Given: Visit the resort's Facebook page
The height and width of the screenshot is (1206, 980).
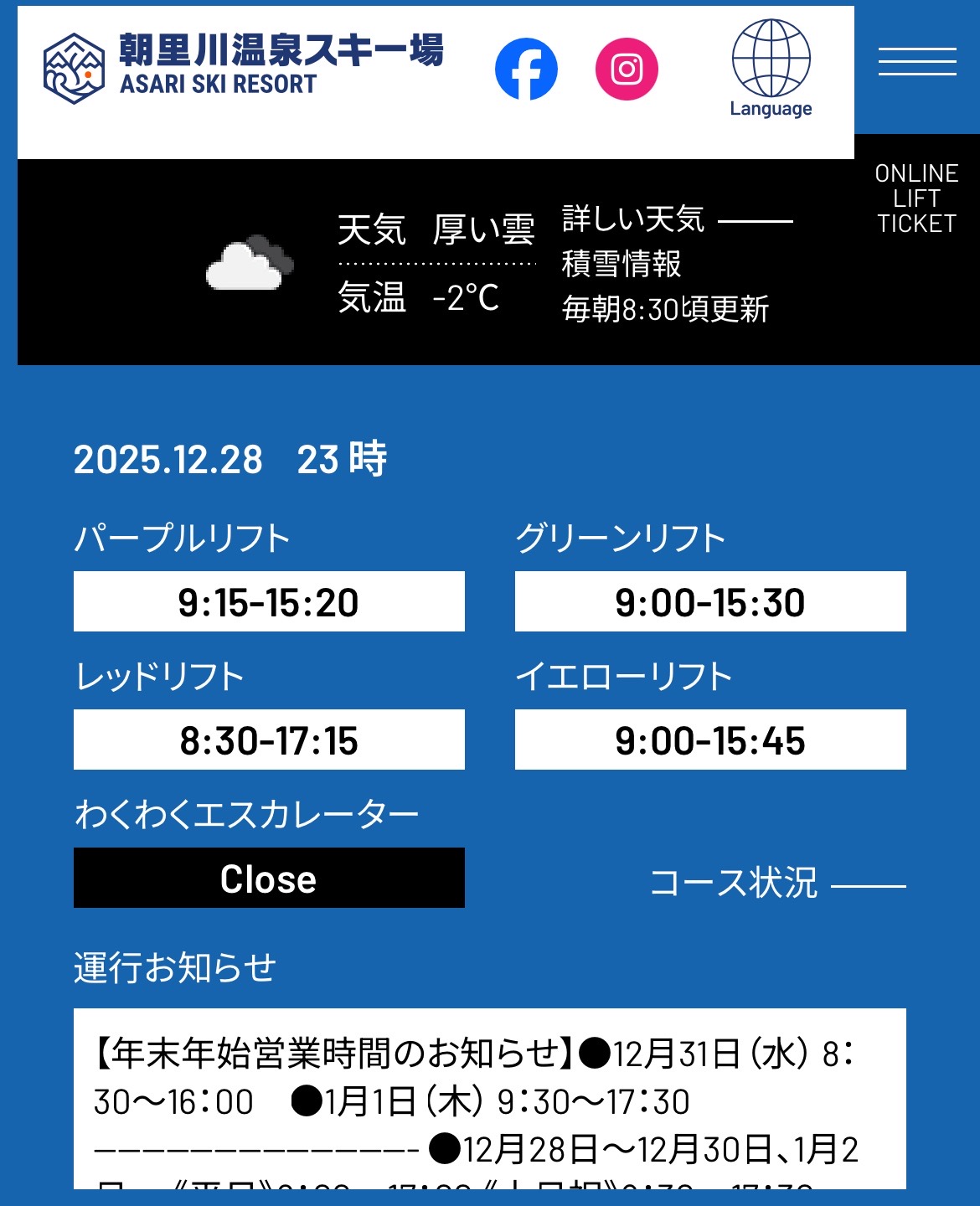Looking at the screenshot, I should click(x=526, y=69).
